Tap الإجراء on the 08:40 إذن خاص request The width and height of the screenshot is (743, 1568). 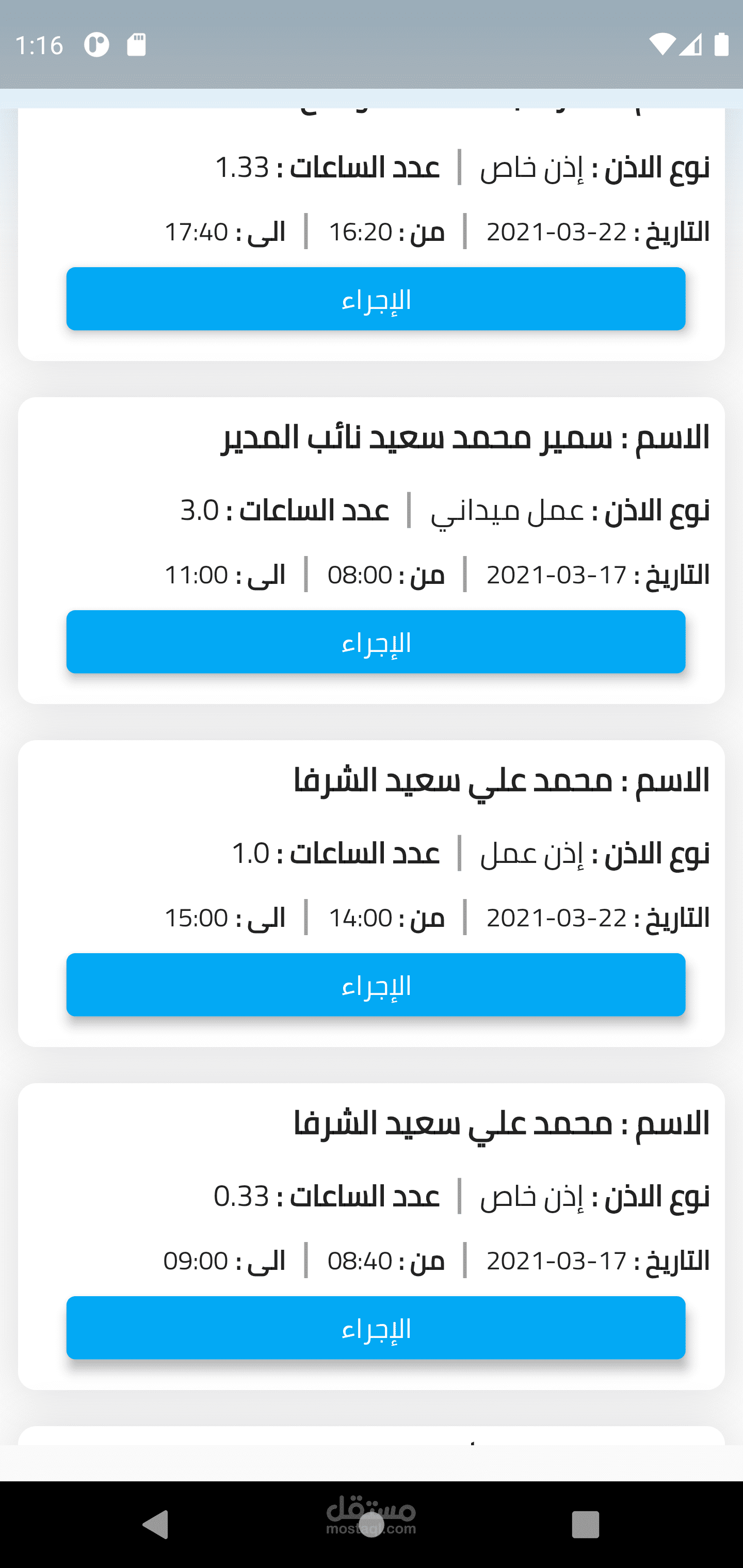[x=376, y=1327]
